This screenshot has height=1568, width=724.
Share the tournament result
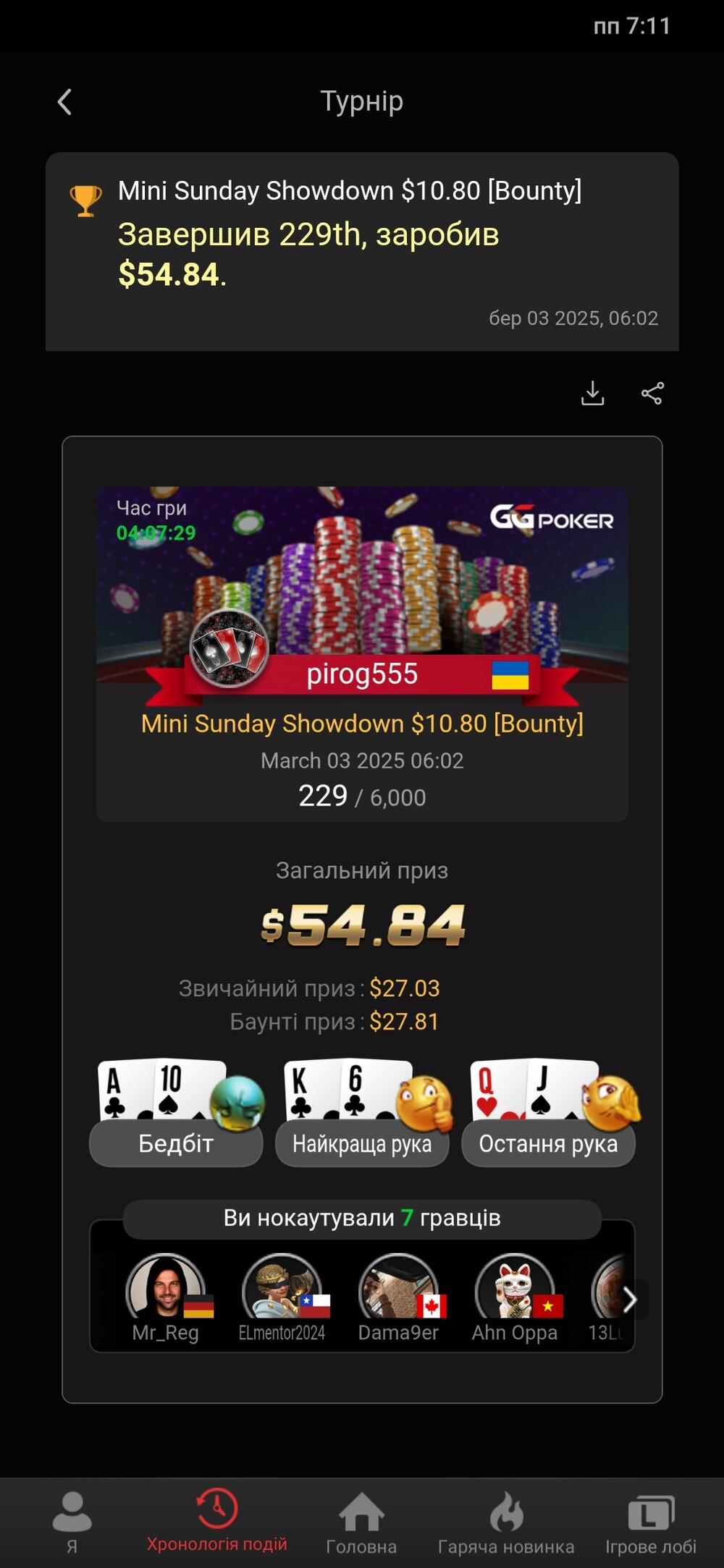(652, 393)
